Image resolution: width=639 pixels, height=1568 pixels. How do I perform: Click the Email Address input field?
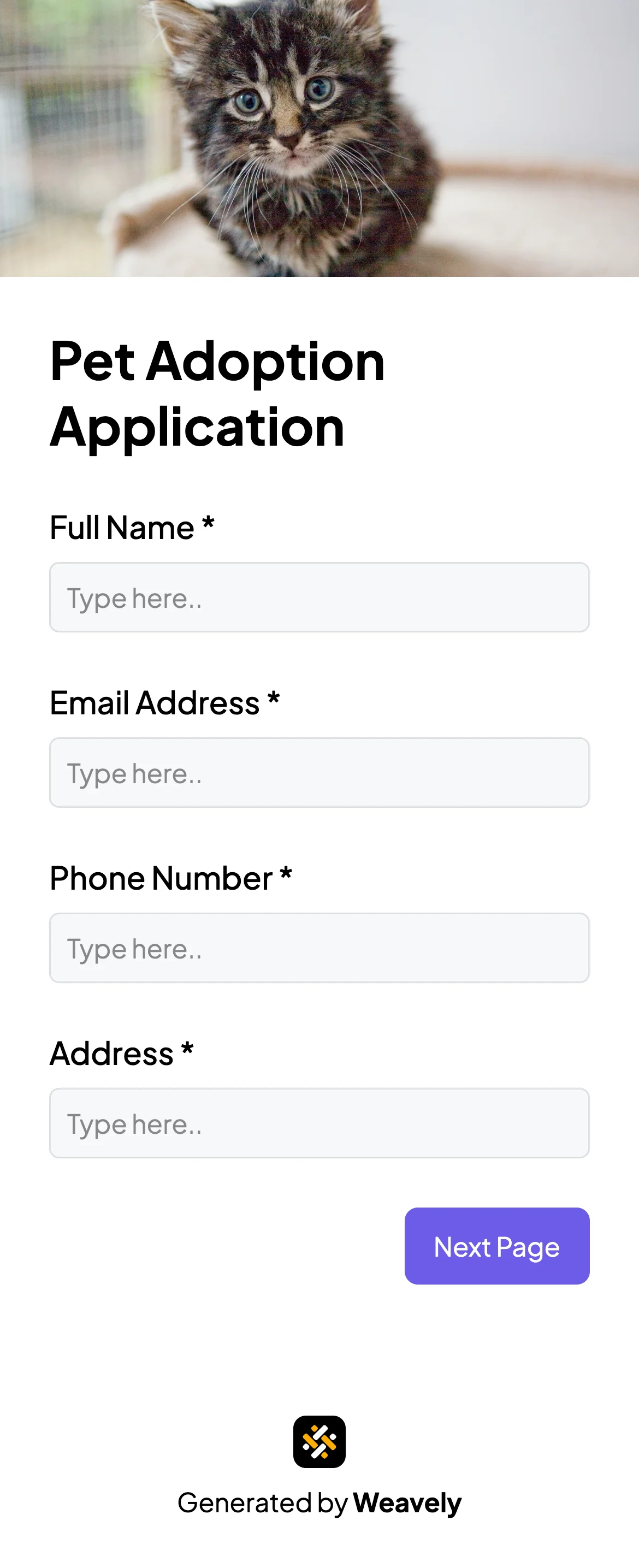tap(319, 772)
